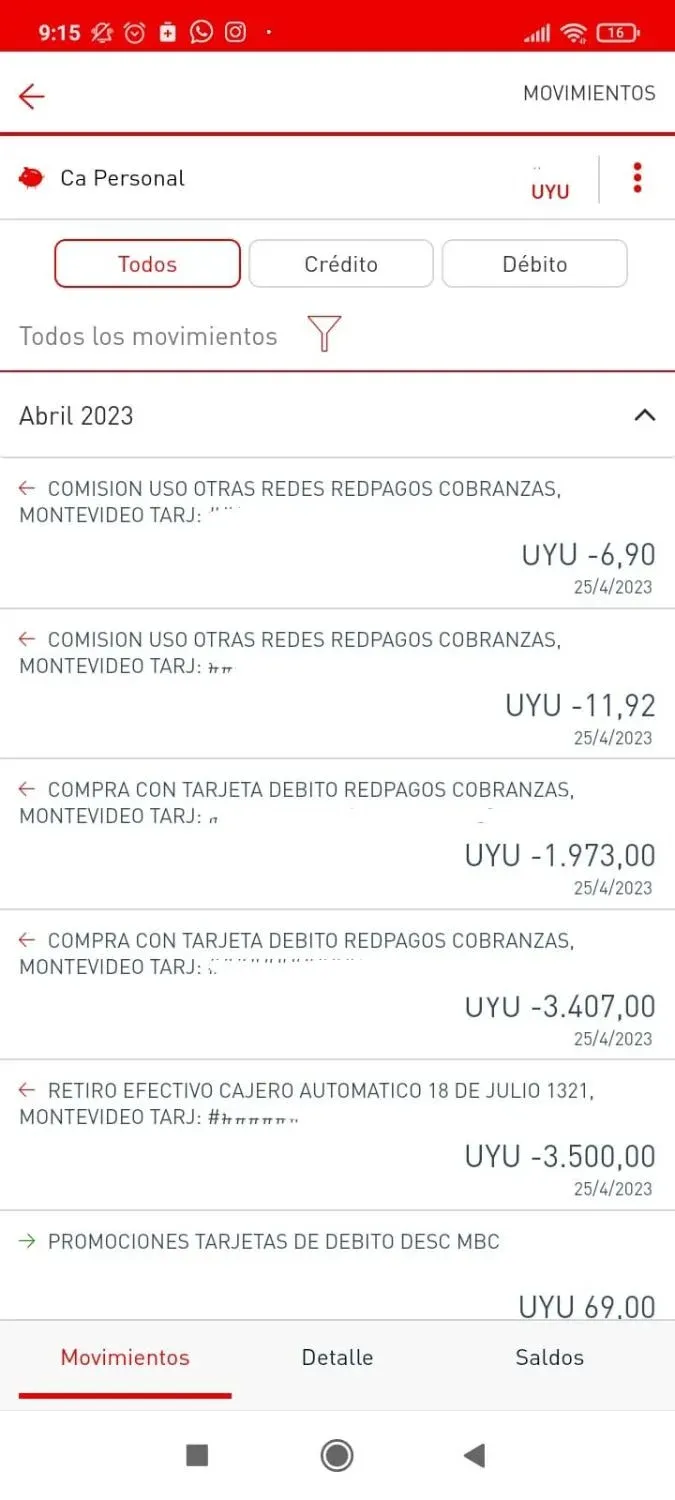
Task: Show only Crédito movements
Action: point(341,264)
